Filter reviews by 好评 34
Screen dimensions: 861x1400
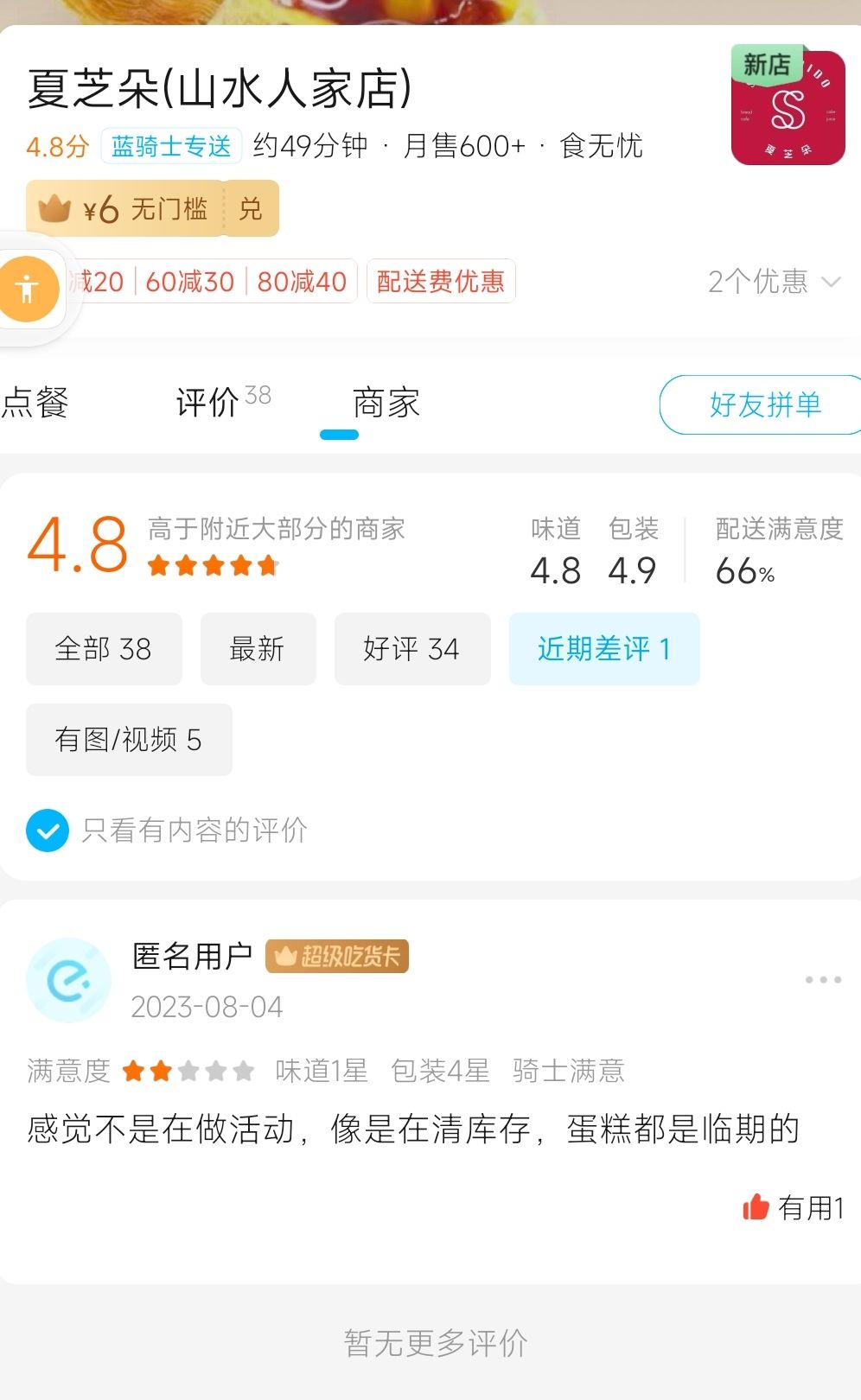click(412, 649)
